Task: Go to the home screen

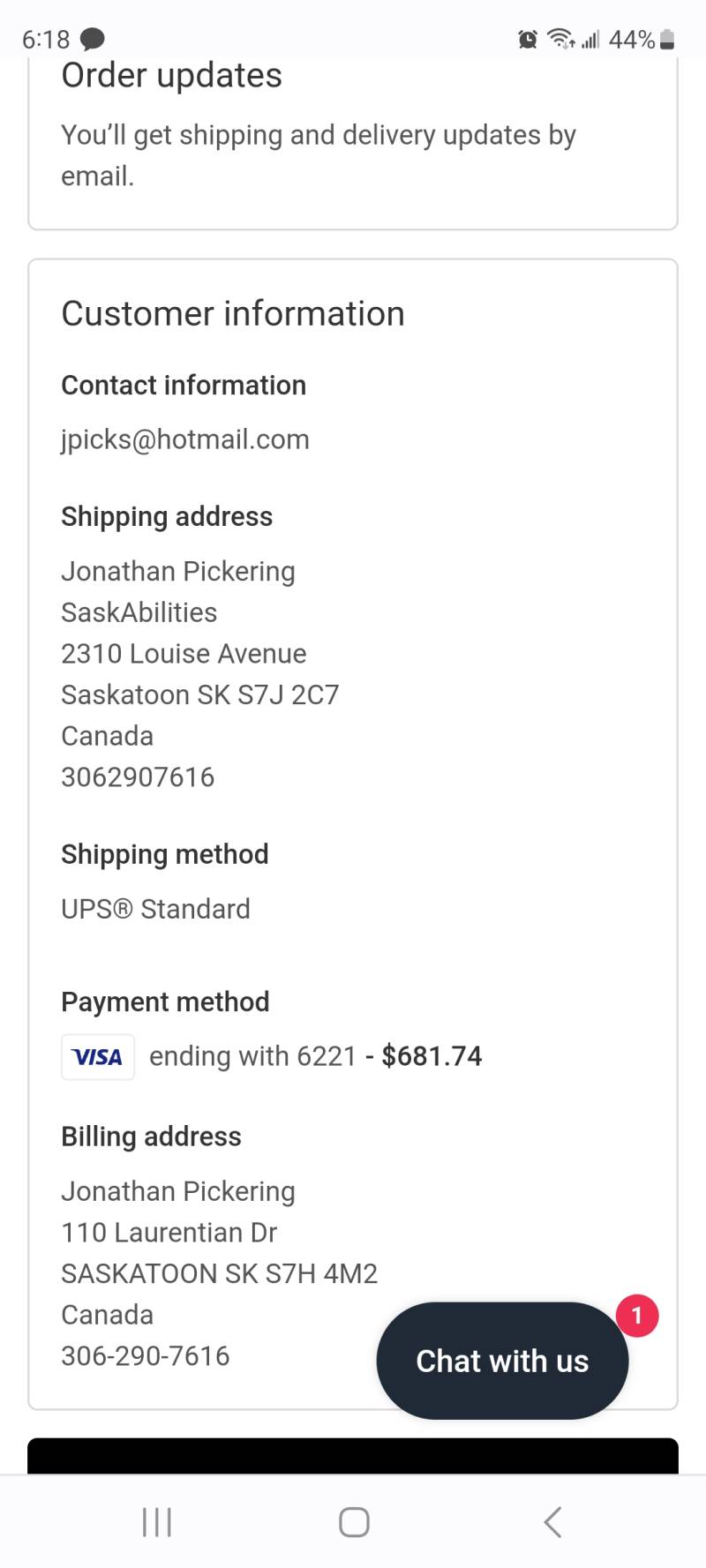Action: 354,1522
